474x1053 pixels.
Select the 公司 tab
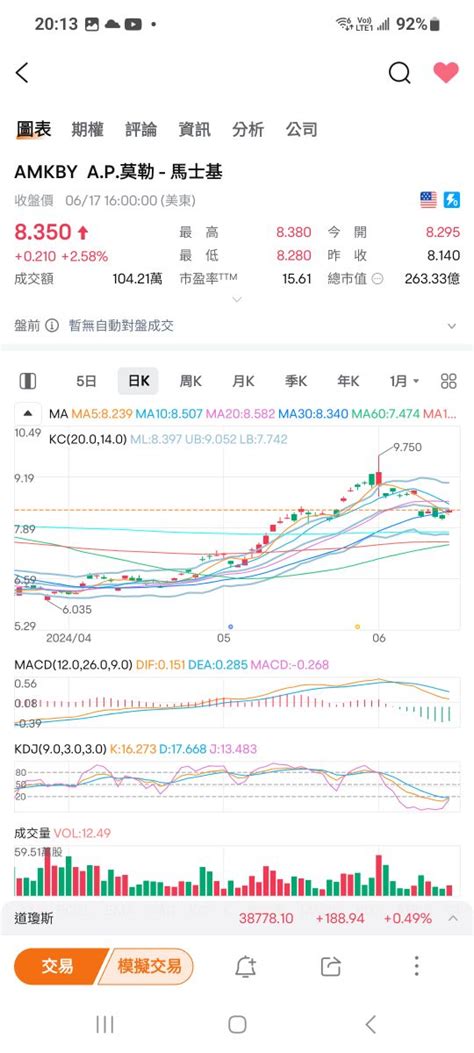(x=301, y=130)
